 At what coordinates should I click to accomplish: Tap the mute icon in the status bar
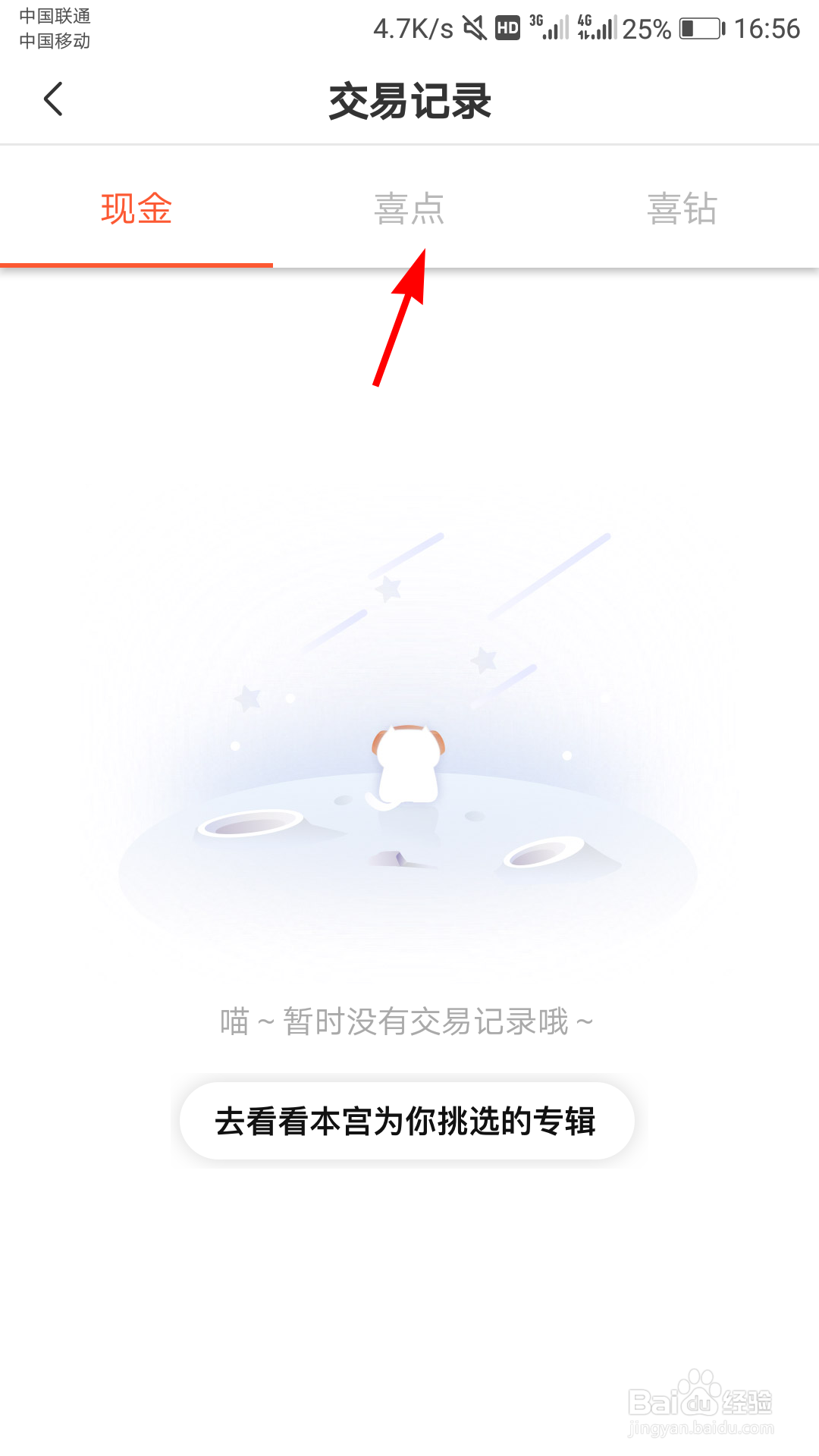pos(475,29)
